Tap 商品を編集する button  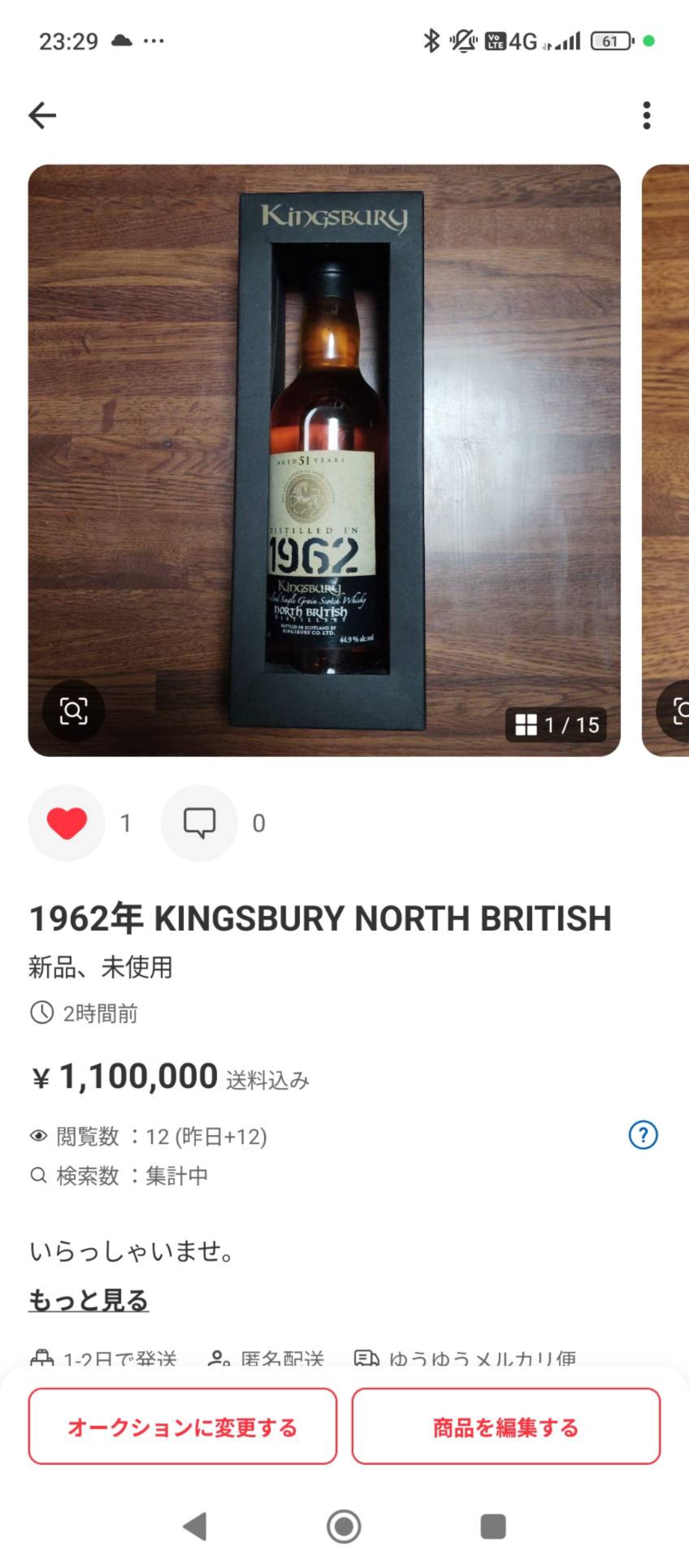[506, 1427]
